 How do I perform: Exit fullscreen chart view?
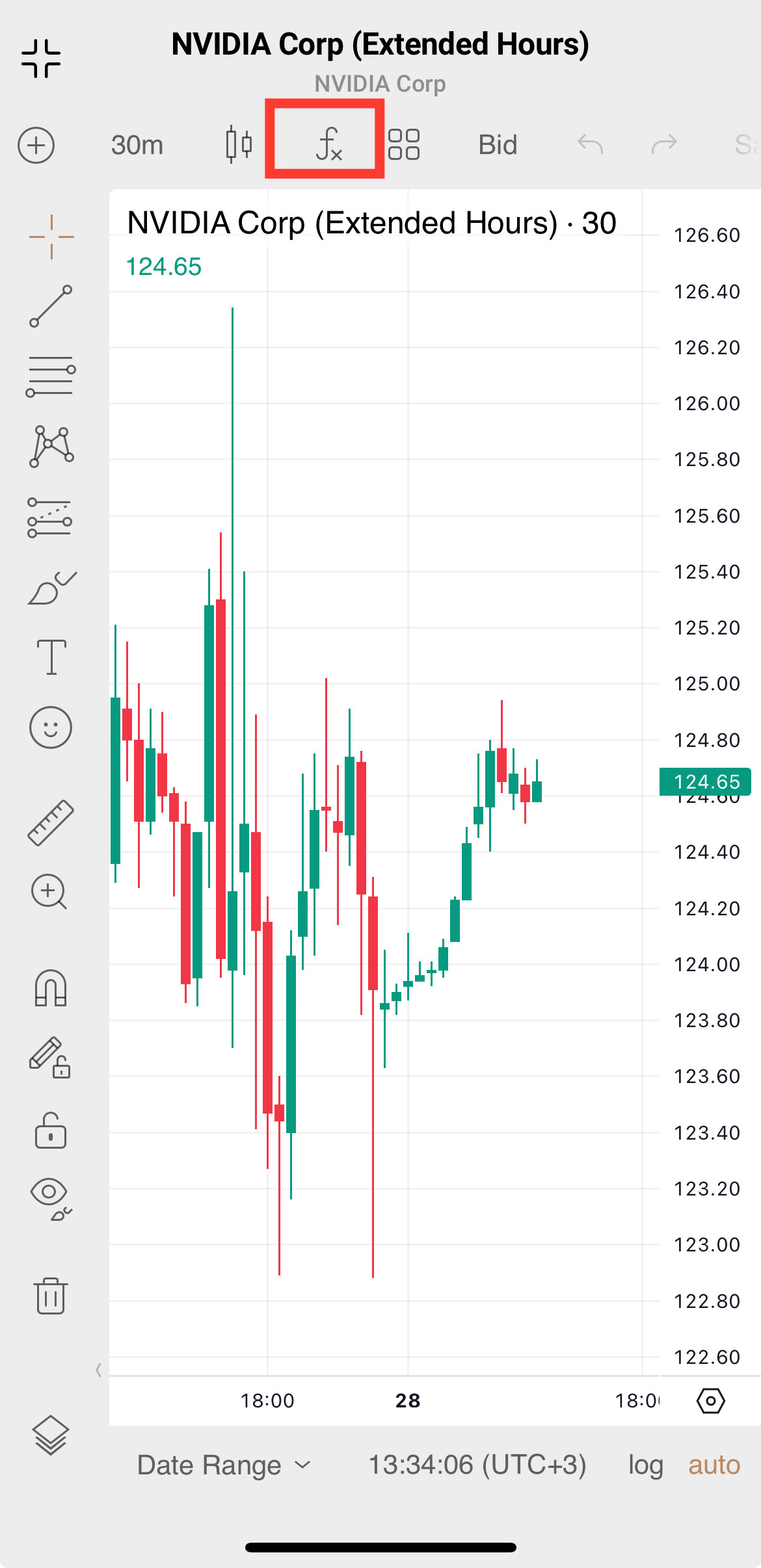pyautogui.click(x=41, y=59)
